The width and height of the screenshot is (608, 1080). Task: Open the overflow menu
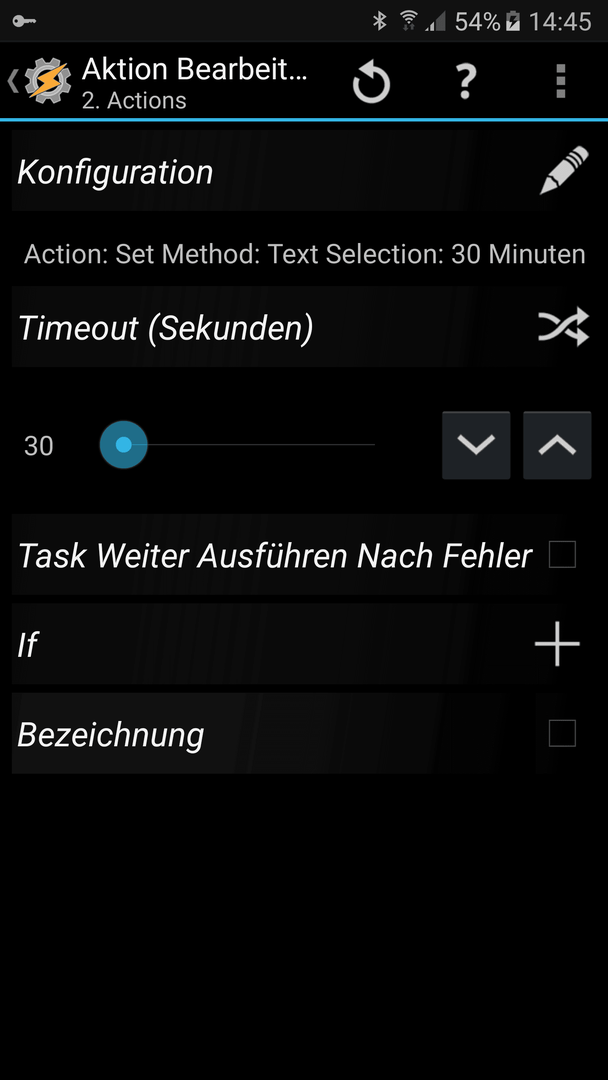(560, 82)
